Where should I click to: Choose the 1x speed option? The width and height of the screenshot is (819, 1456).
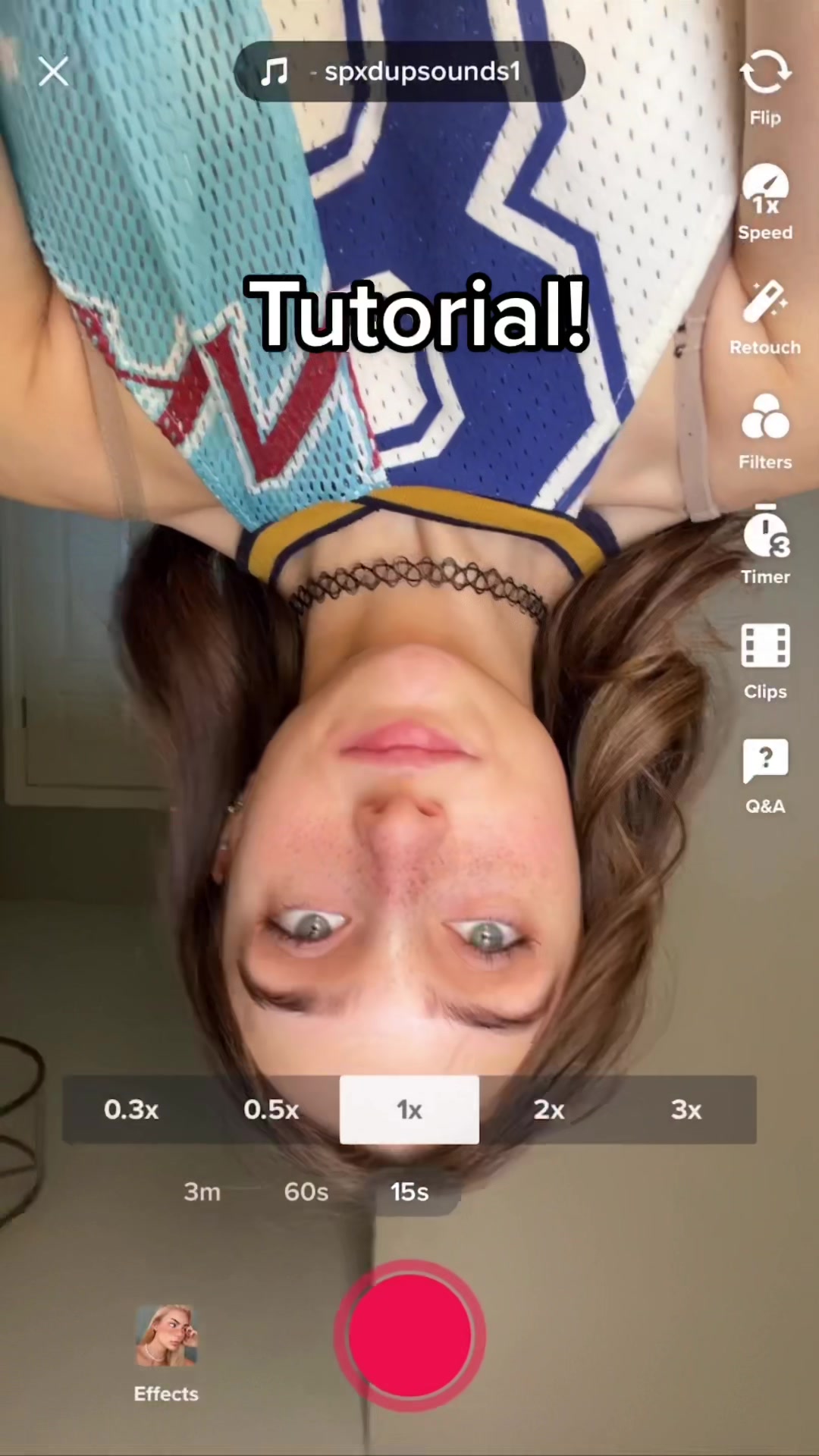409,1109
